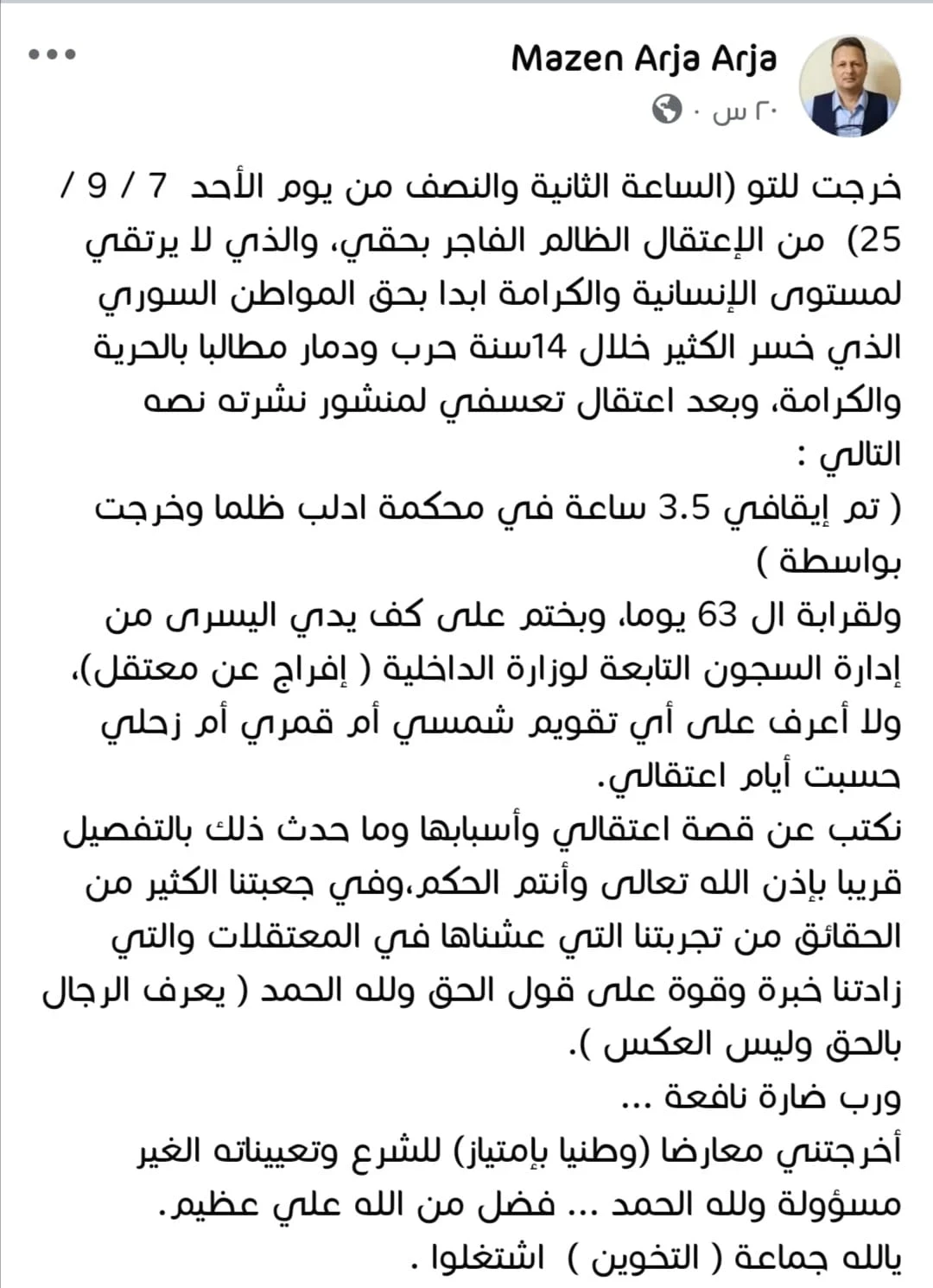Image resolution: width=933 pixels, height=1288 pixels.
Task: Open Mazen Arja Arja's profile picture
Action: pos(851,86)
